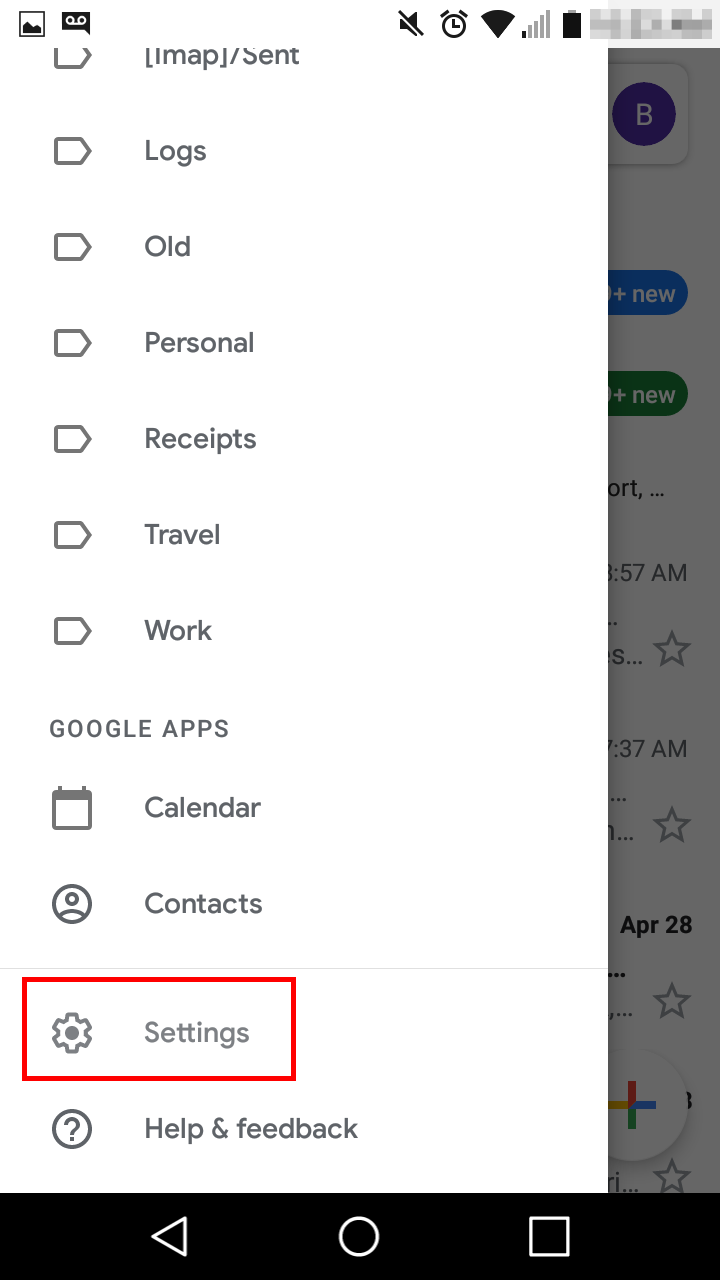Image resolution: width=720 pixels, height=1280 pixels.
Task: Star the email dated Apr 28
Action: pyautogui.click(x=673, y=1001)
